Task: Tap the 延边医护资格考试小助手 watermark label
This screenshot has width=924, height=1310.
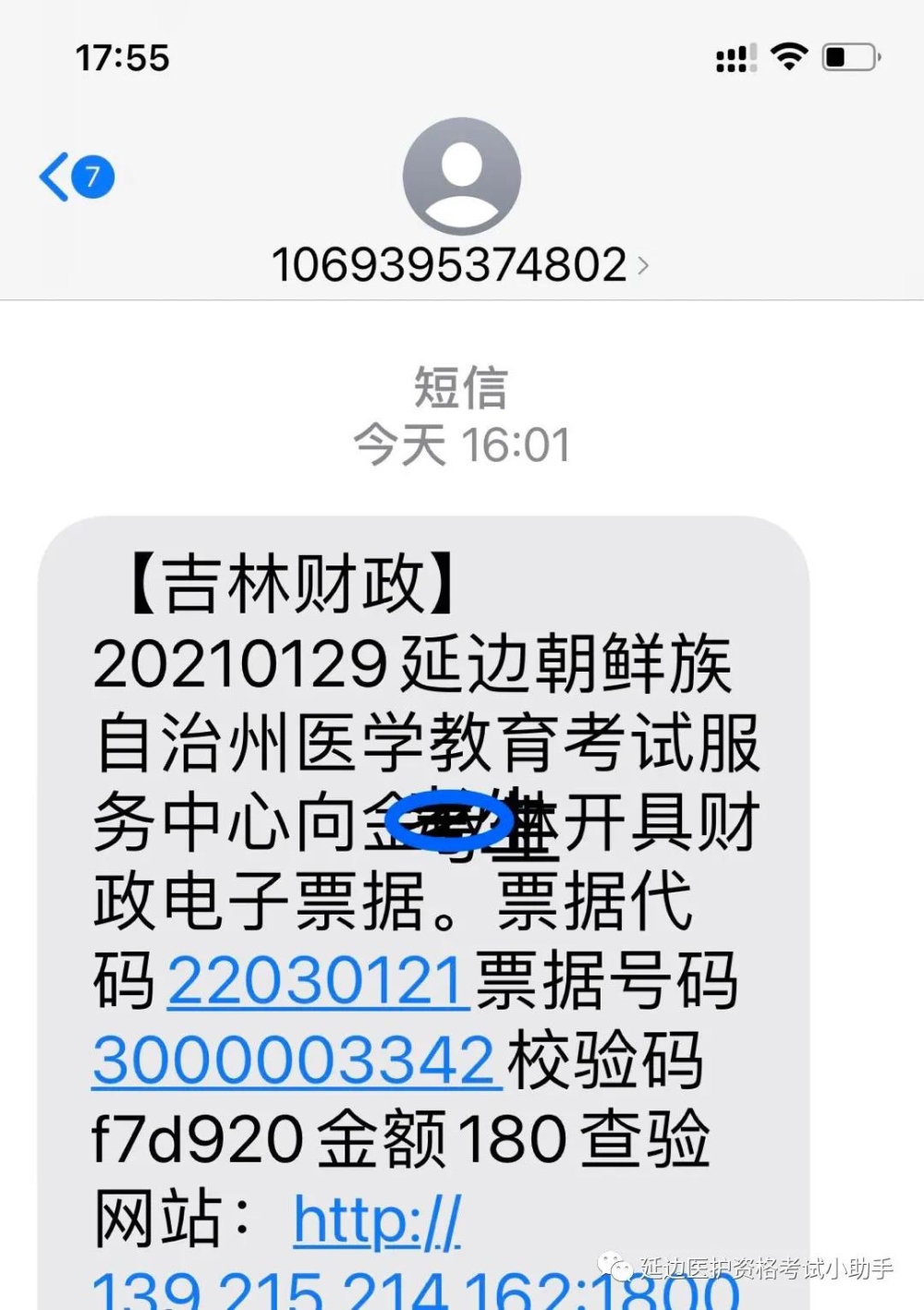Action: point(767,1268)
